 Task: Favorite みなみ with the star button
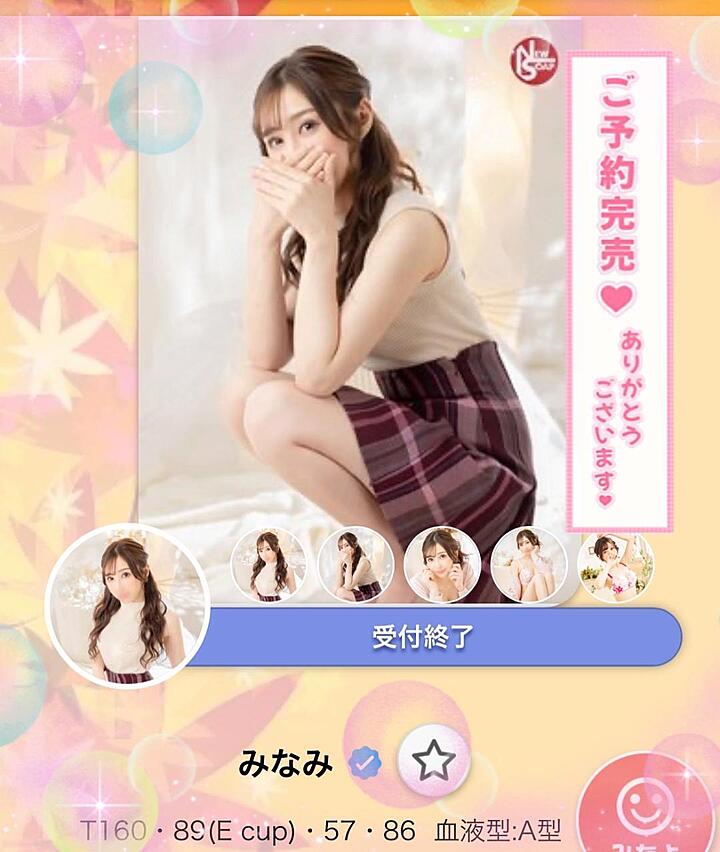[x=433, y=761]
